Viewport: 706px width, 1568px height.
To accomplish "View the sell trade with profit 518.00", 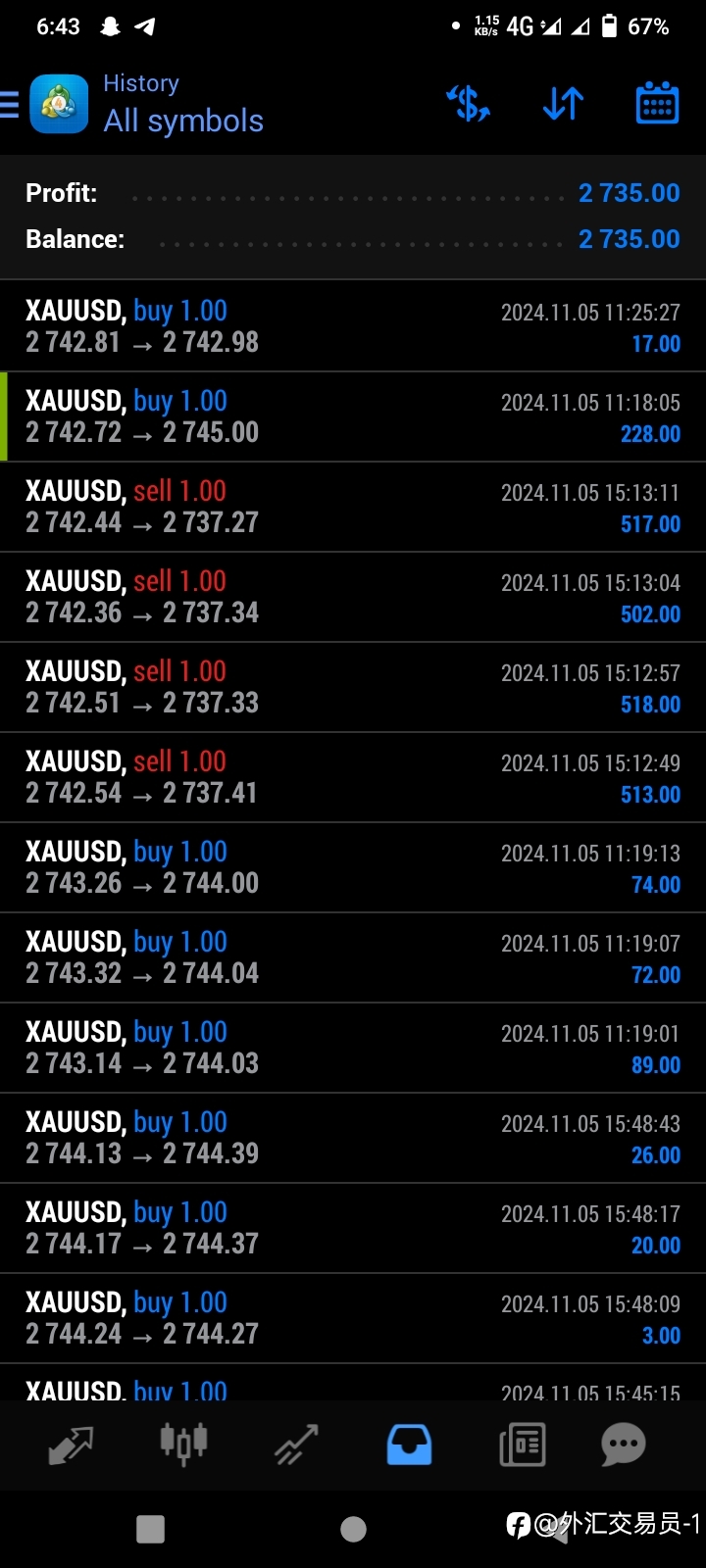I will pos(353,687).
